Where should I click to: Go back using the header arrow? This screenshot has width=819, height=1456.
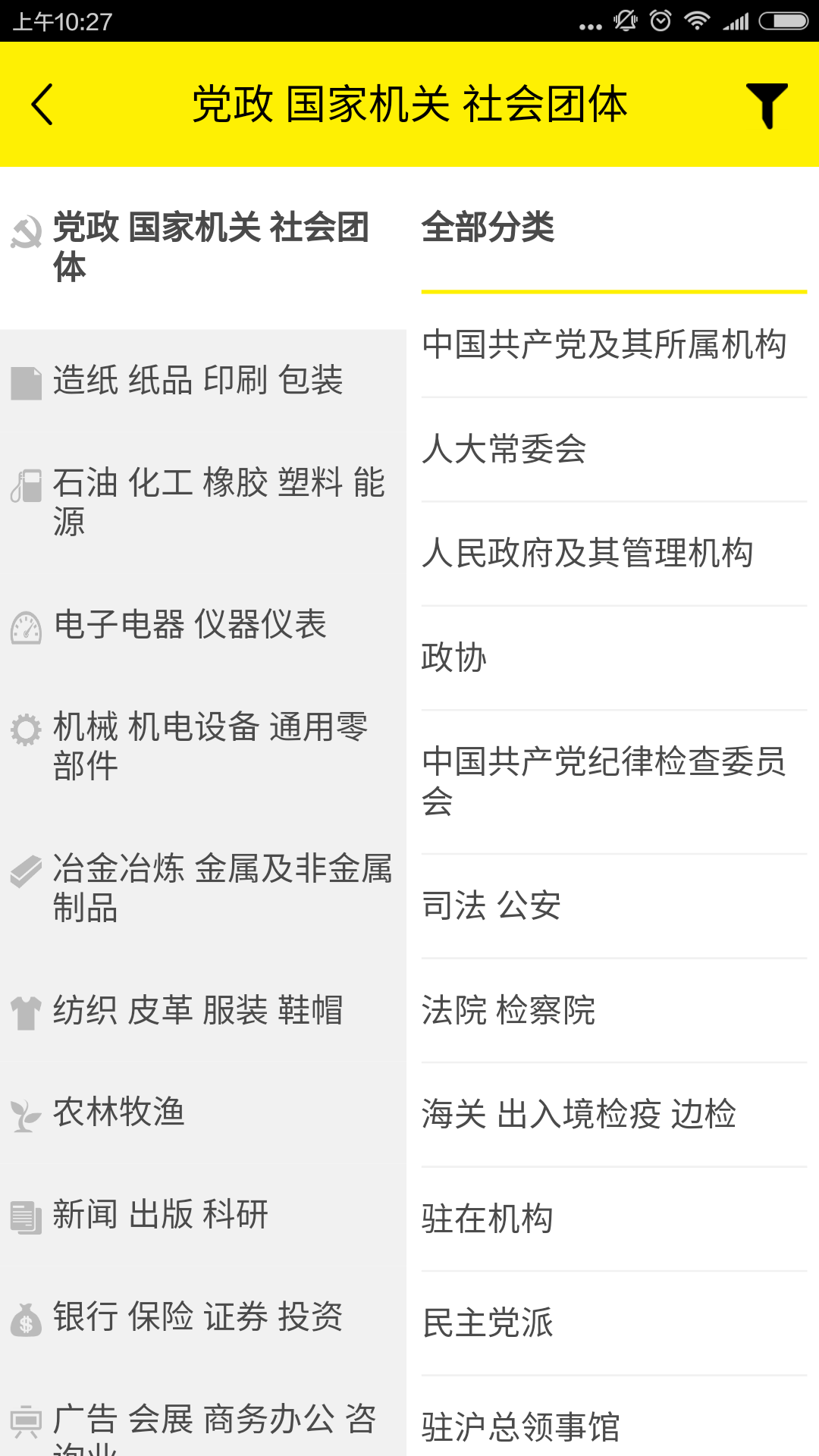[43, 105]
